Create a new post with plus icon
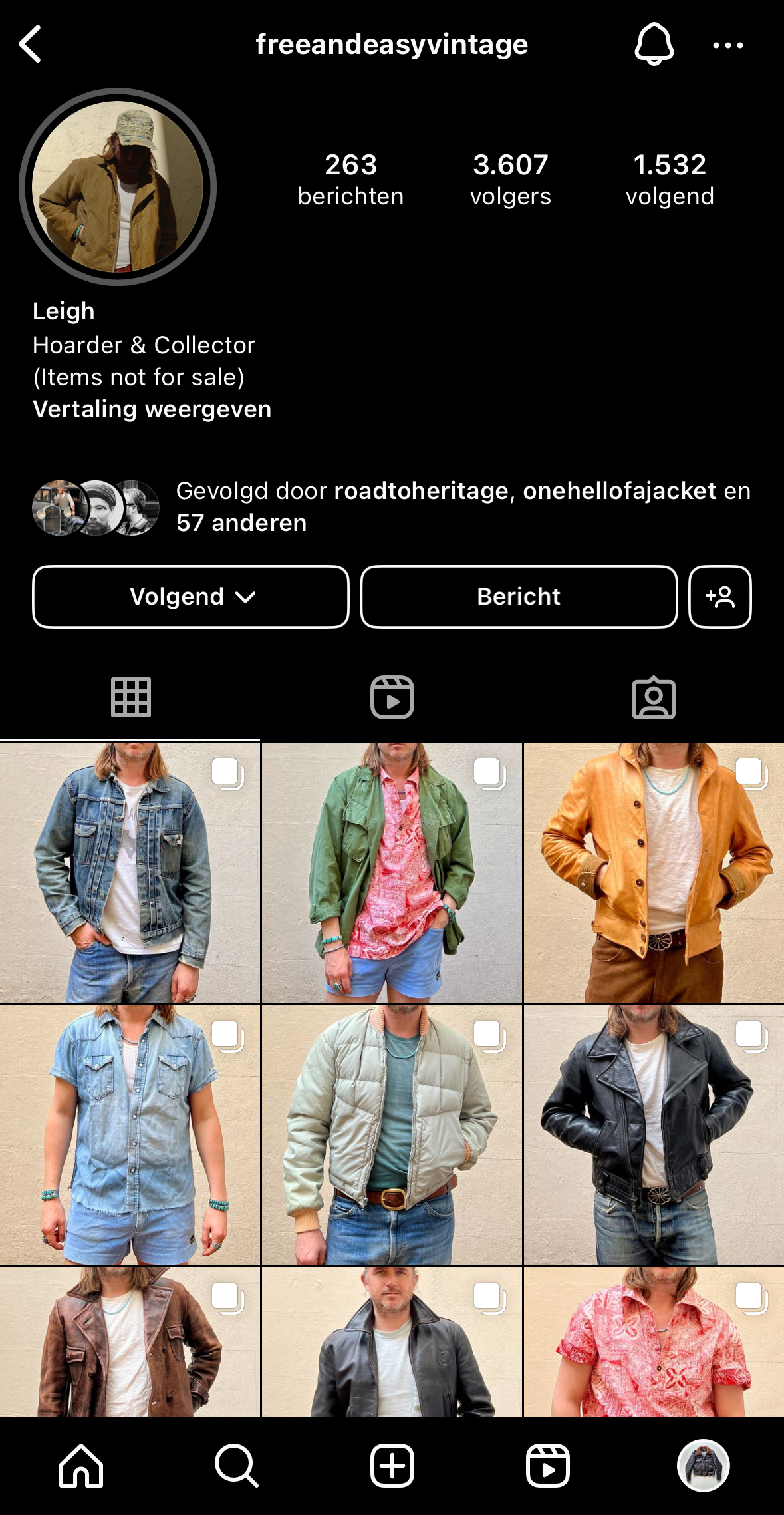 click(392, 1466)
